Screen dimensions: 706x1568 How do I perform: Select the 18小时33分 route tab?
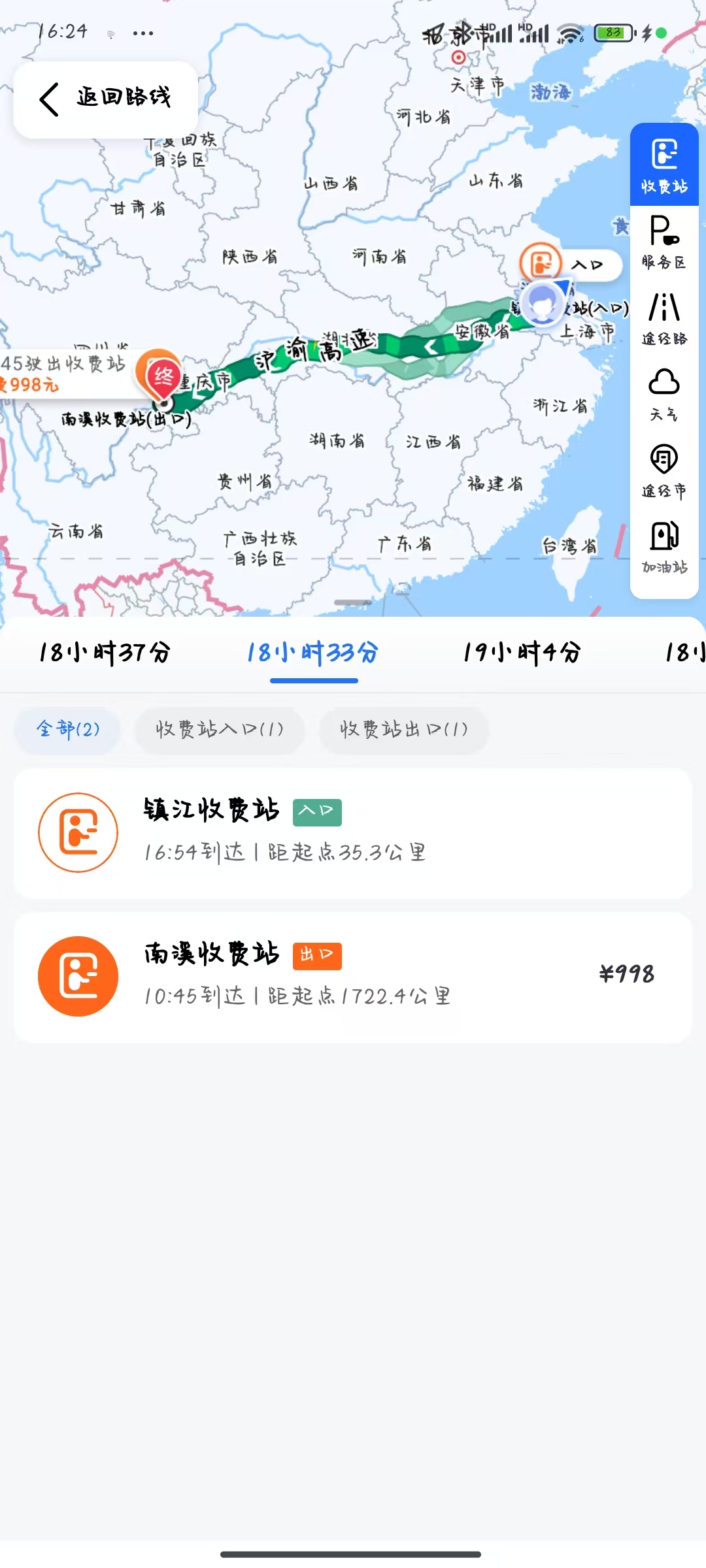pos(313,652)
